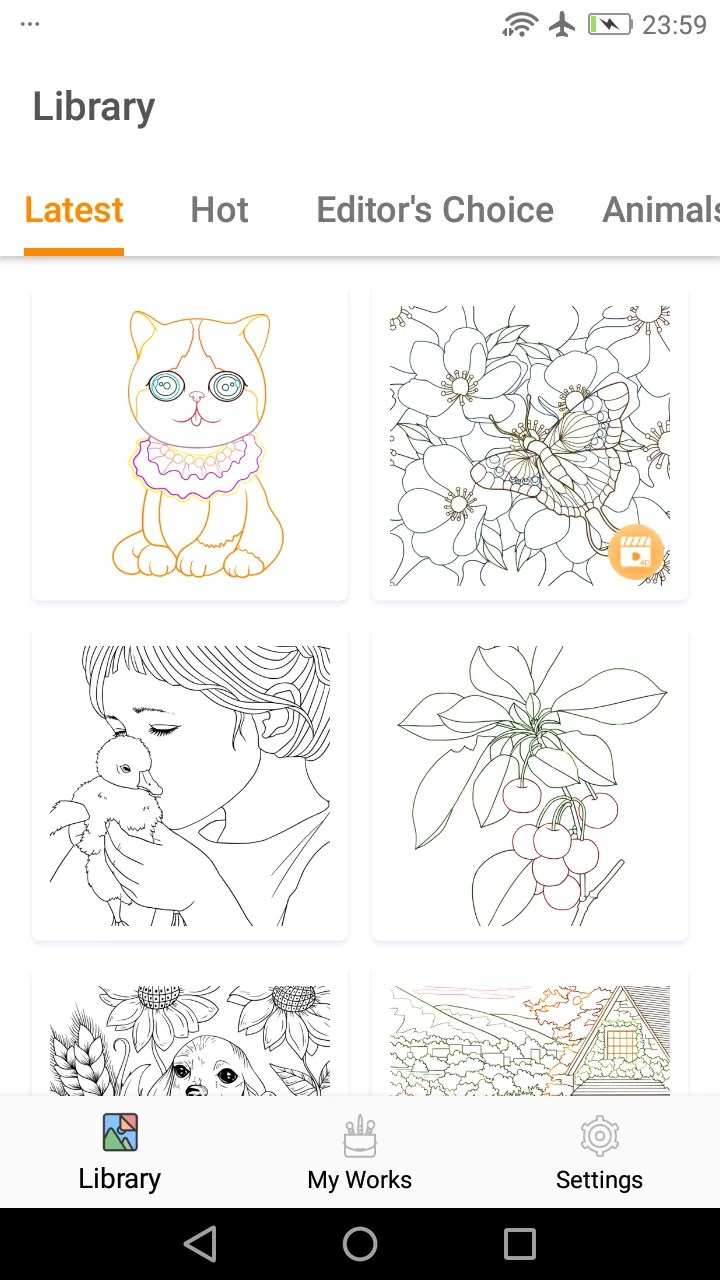
Task: Select the Latest tab
Action: point(74,210)
